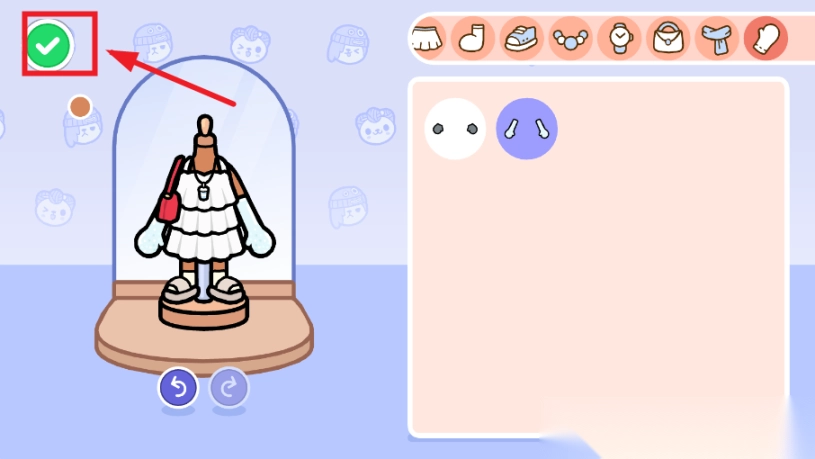Image resolution: width=815 pixels, height=459 pixels.
Task: Switch to the skirt category
Action: (x=428, y=38)
